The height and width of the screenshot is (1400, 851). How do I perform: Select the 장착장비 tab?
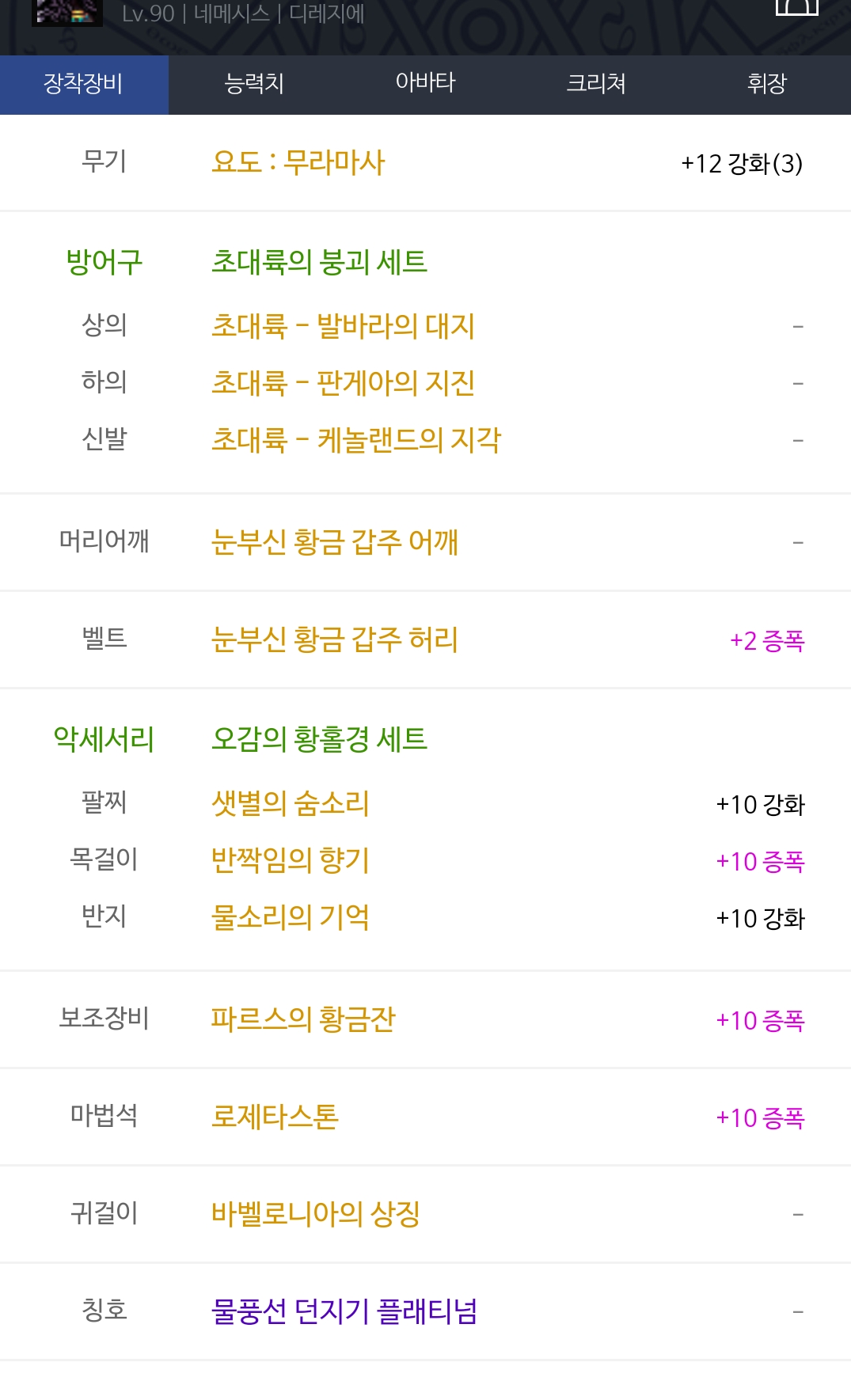click(x=84, y=84)
